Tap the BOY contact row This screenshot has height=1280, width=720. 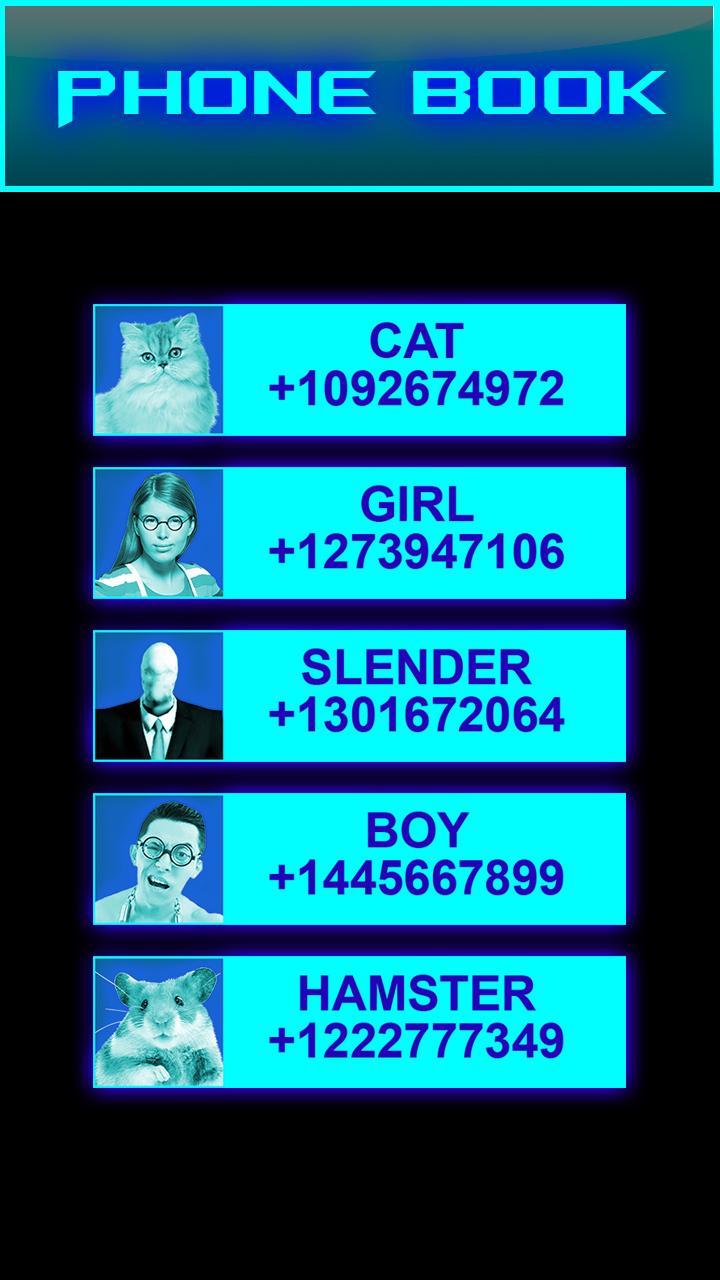click(x=360, y=859)
